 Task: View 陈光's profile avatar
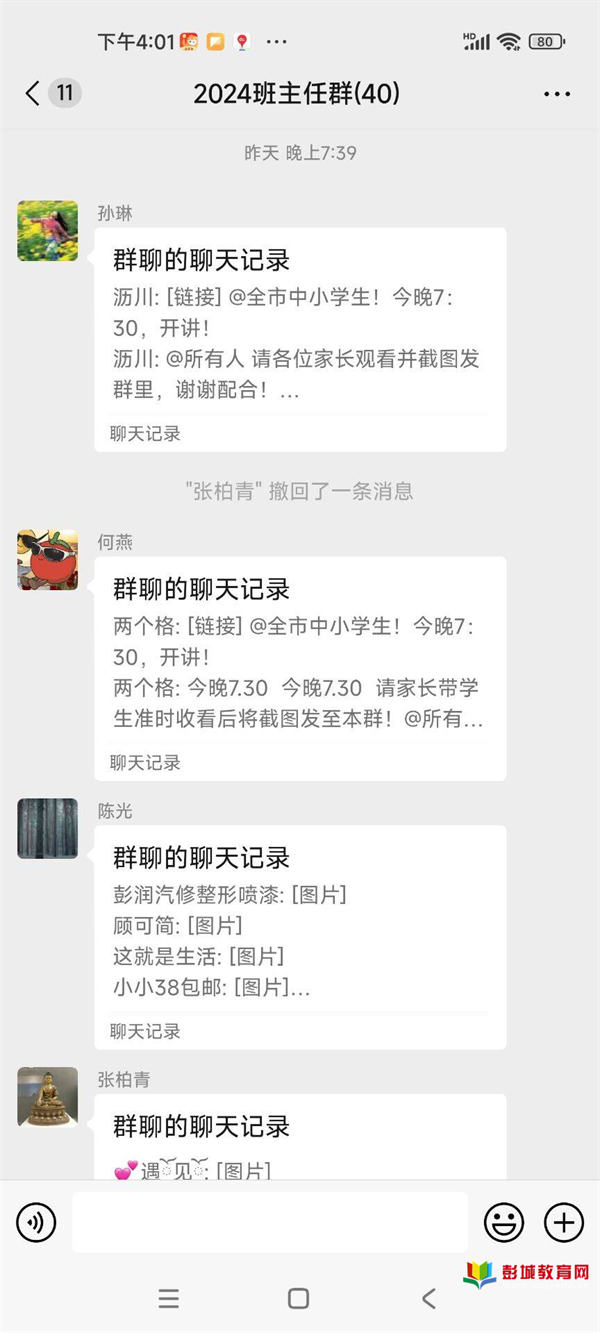click(x=48, y=829)
